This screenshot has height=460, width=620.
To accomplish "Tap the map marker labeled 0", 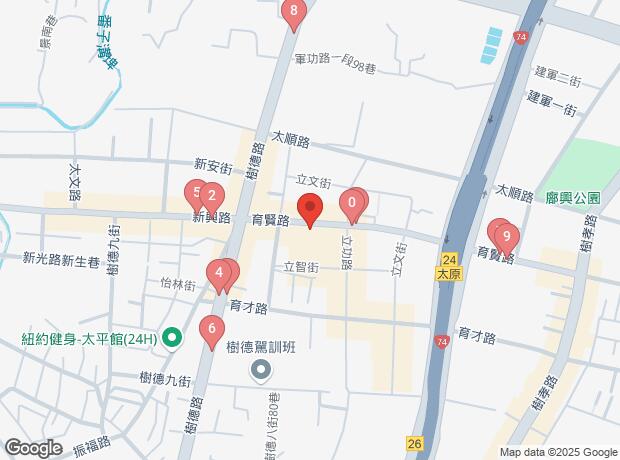I will tap(352, 205).
